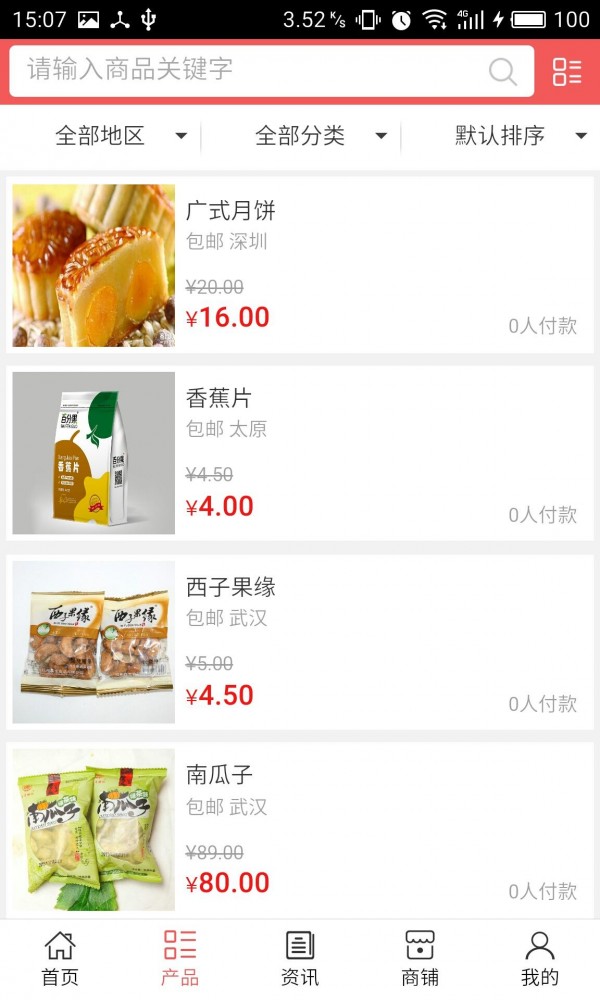The width and height of the screenshot is (600, 1000).
Task: Switch to the 资讯 news tab
Action: click(x=300, y=958)
